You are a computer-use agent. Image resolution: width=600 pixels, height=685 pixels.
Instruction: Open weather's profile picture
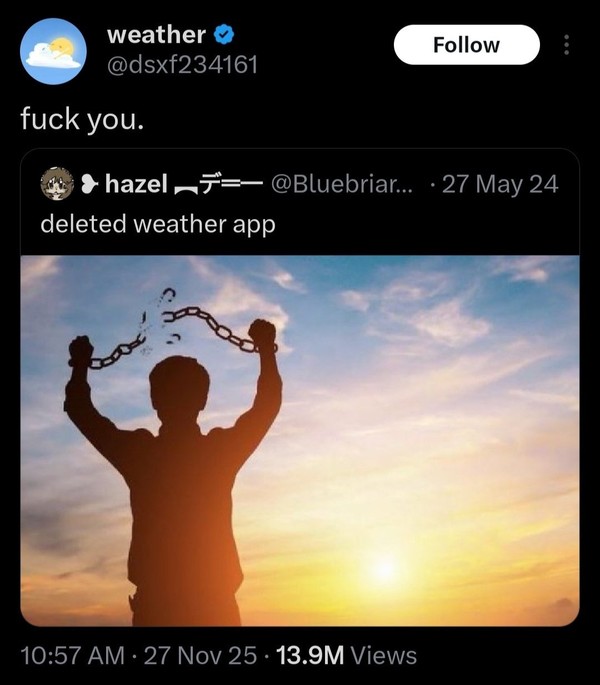point(55,50)
